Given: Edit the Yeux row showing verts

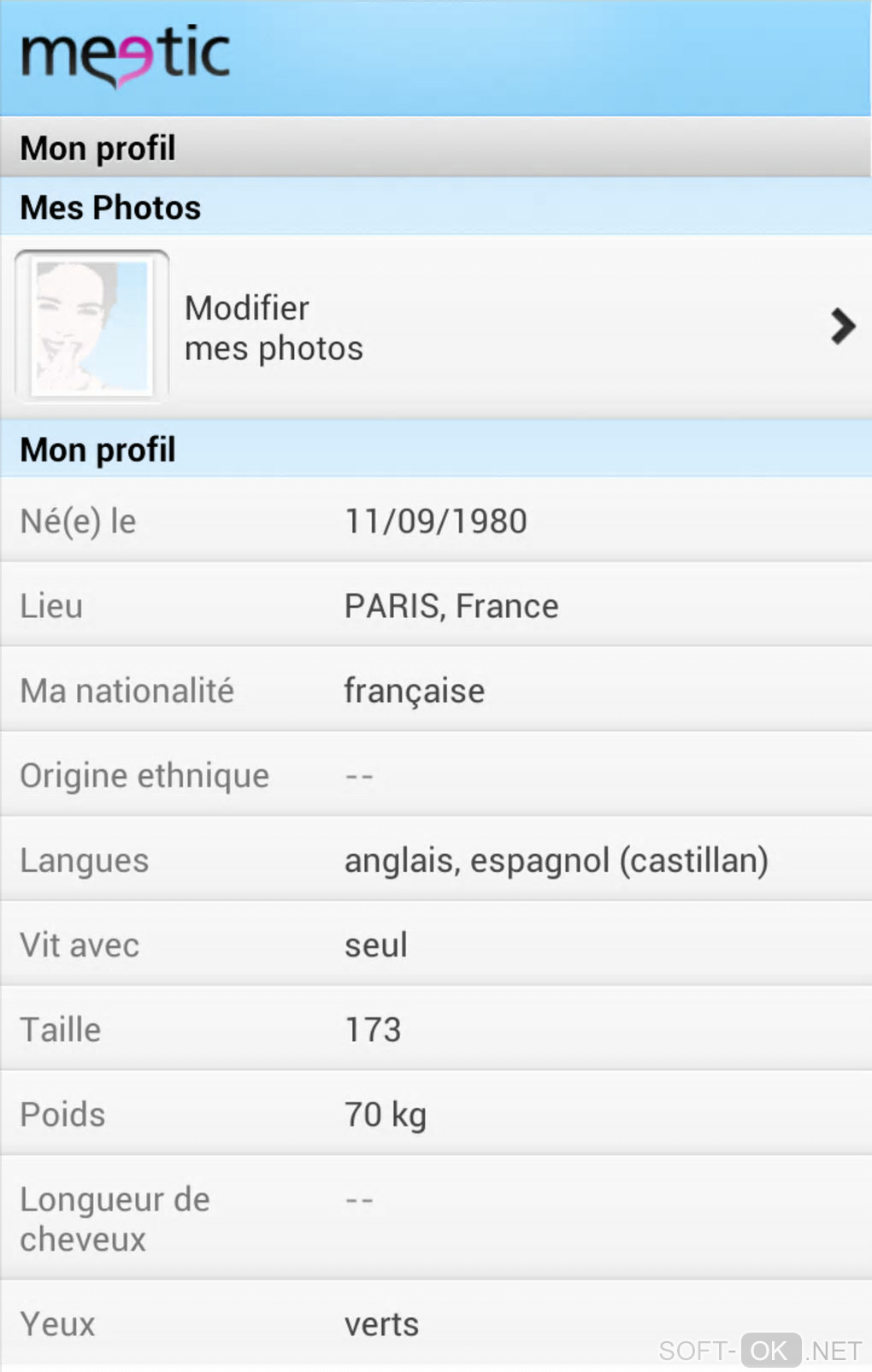Looking at the screenshot, I should pos(436,1323).
